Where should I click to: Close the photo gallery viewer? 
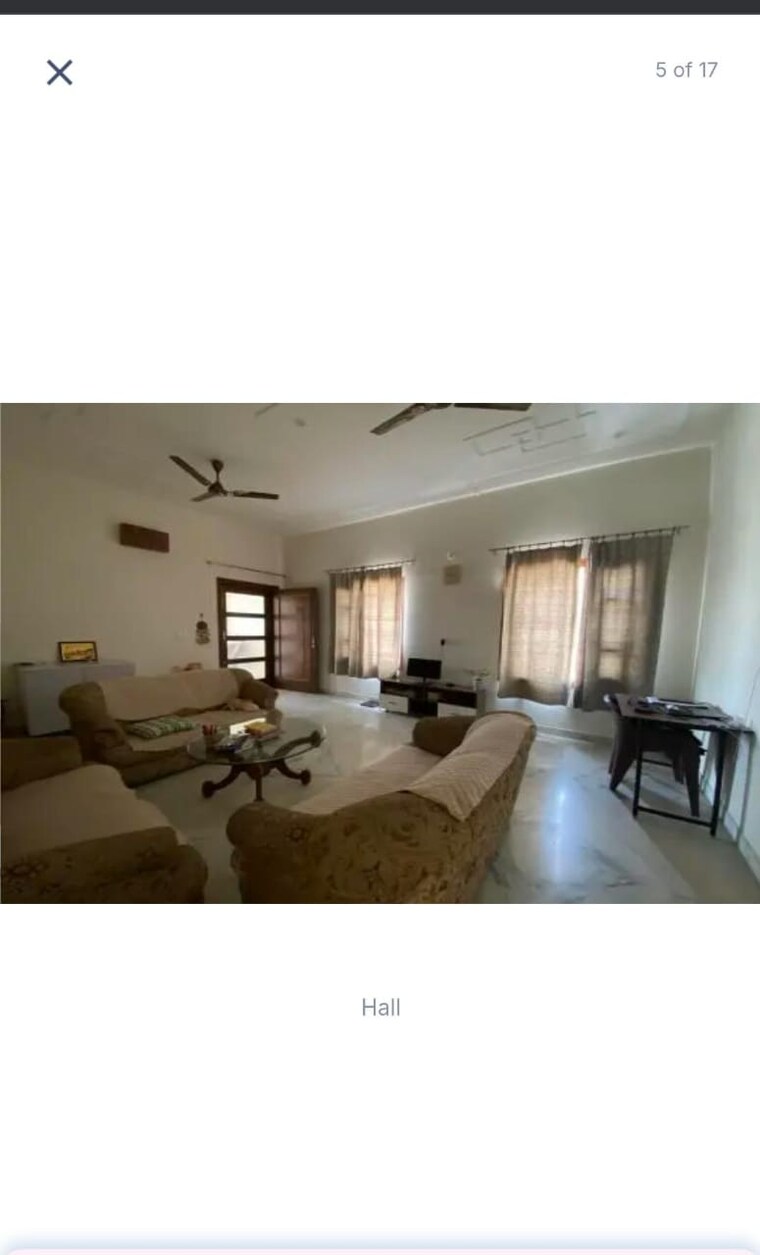60,72
